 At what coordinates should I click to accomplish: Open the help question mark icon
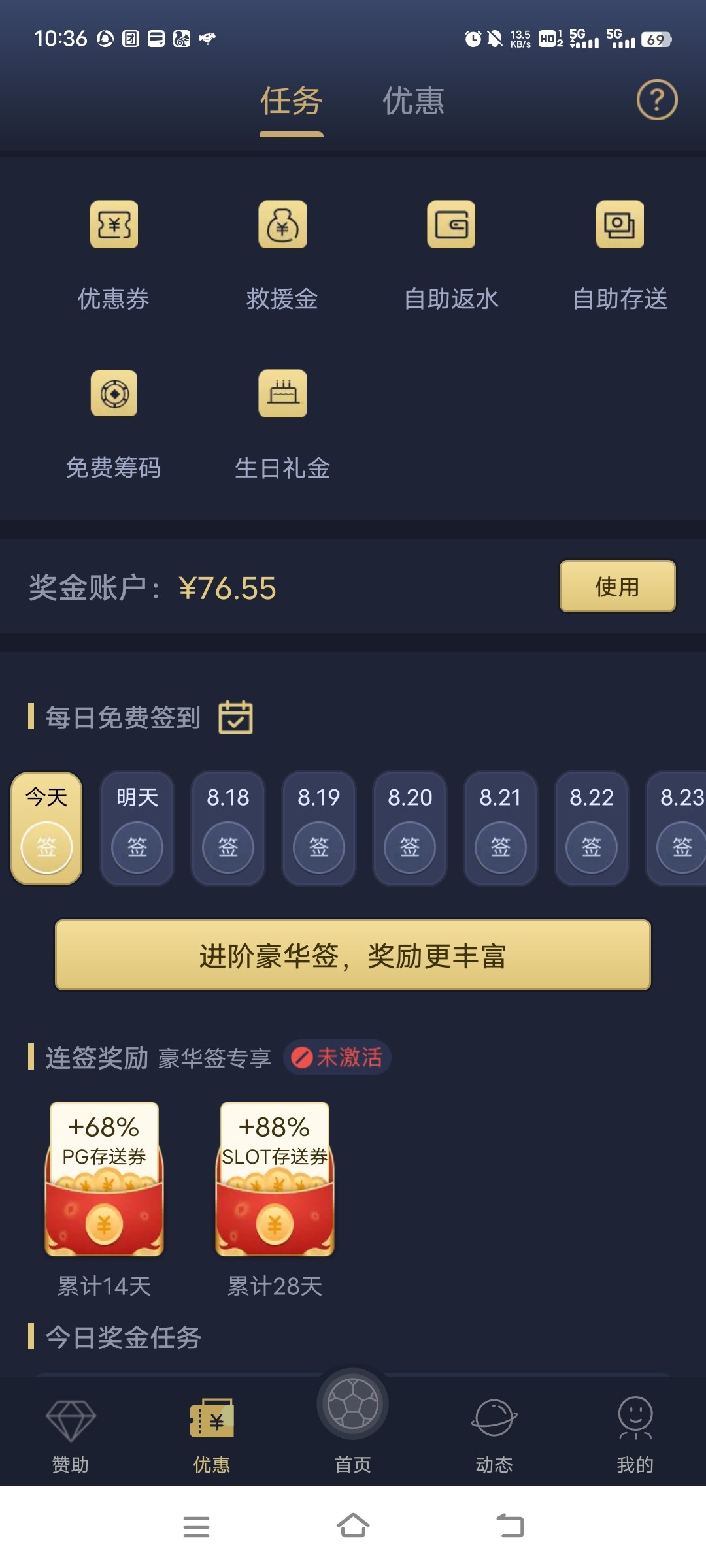tap(656, 100)
